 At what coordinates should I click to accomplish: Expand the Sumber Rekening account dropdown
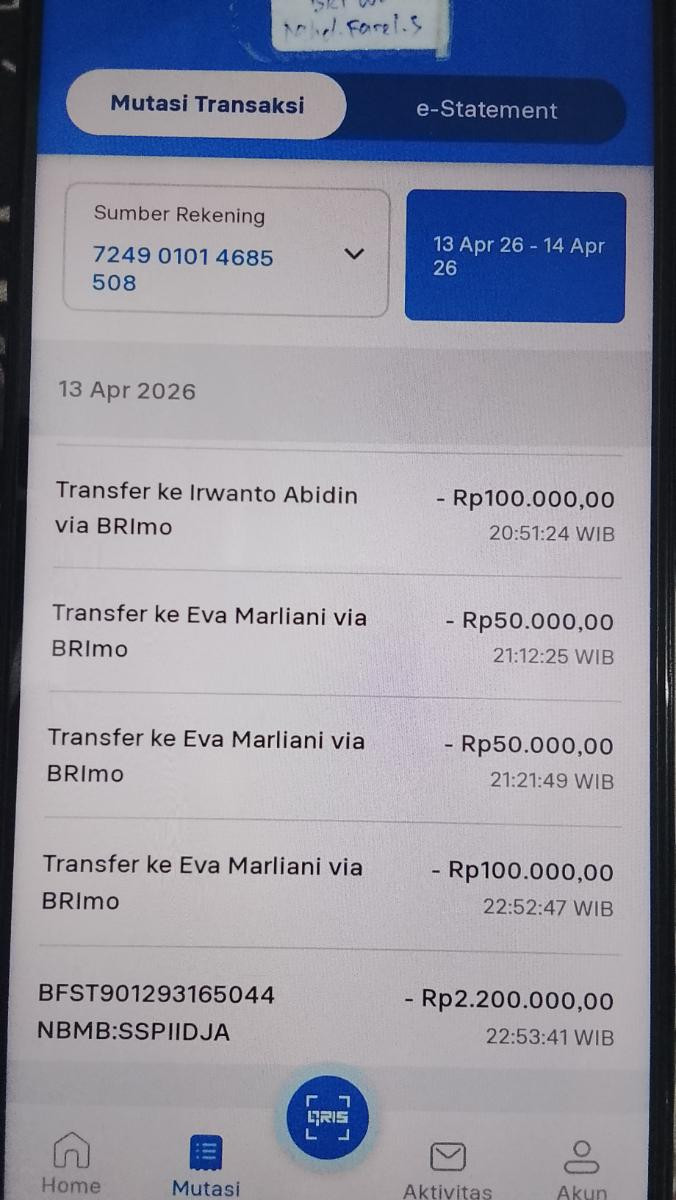pyautogui.click(x=226, y=253)
